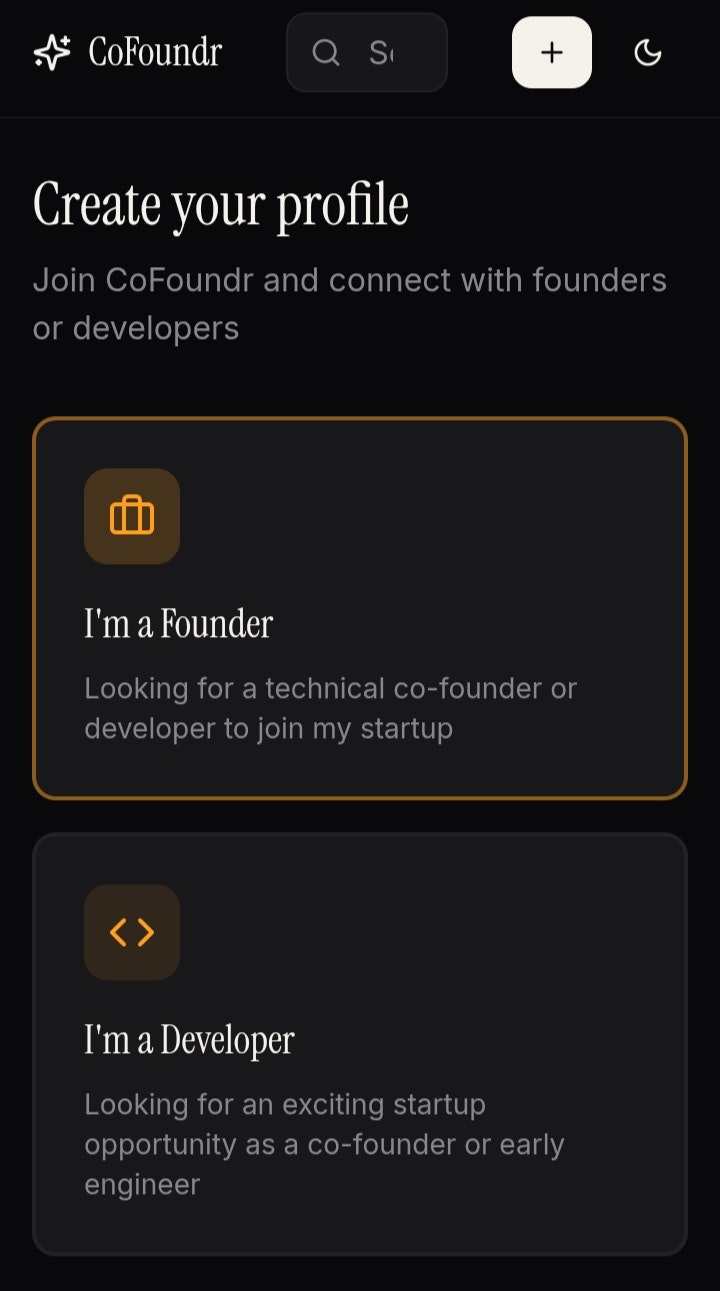720x1291 pixels.
Task: Click inside the search input field
Action: (390, 53)
